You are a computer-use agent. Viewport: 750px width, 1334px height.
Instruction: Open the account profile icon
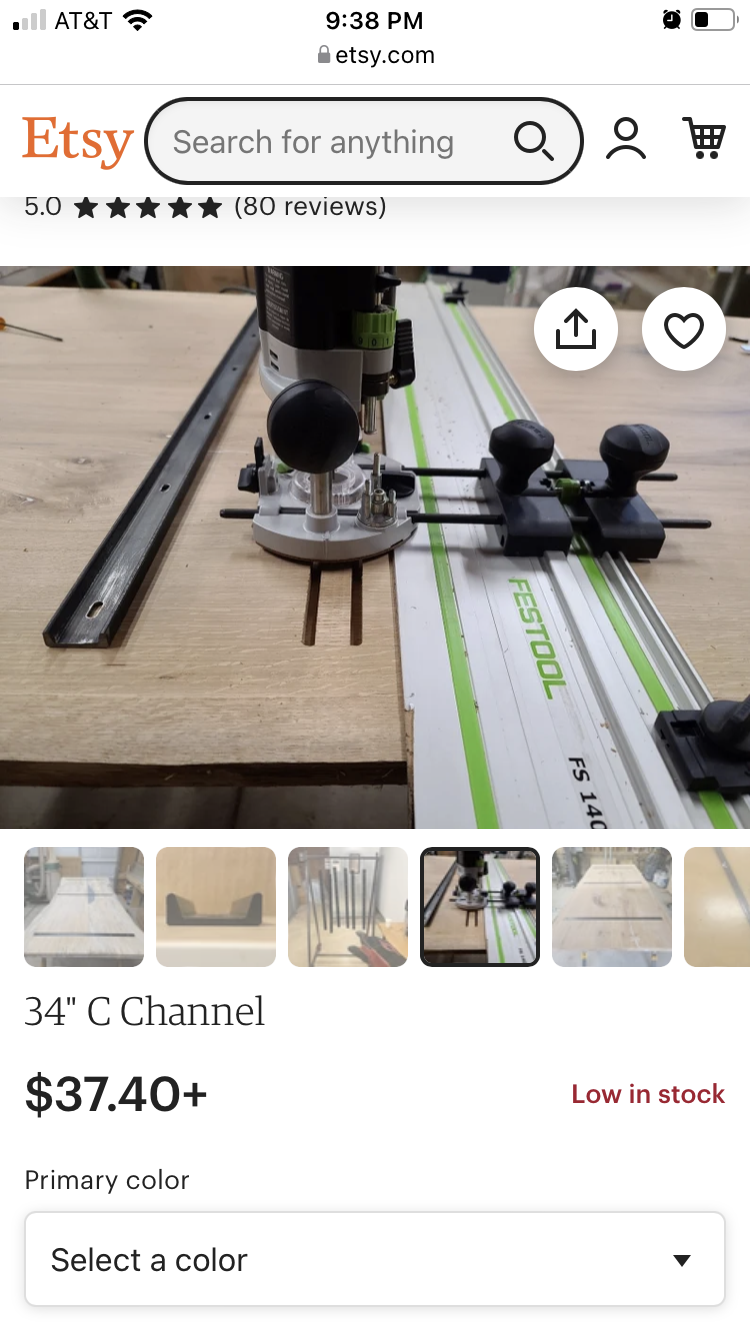[x=626, y=139]
